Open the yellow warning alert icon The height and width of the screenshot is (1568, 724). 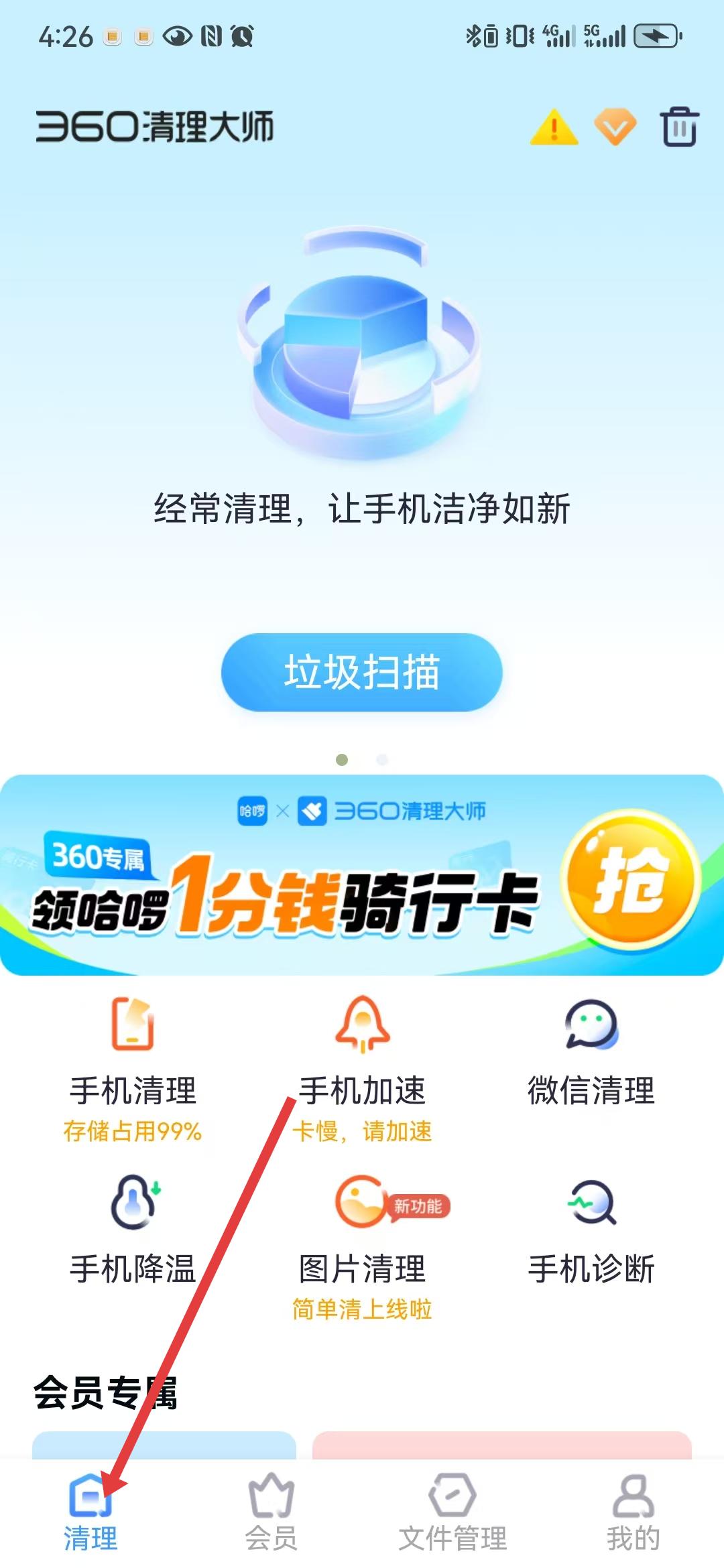coord(554,127)
